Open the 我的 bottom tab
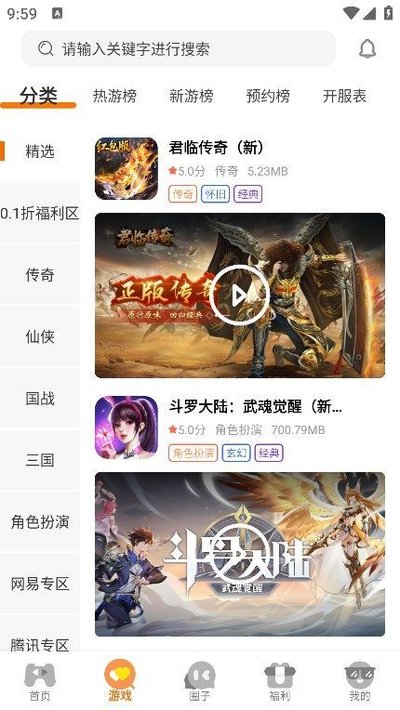 point(360,681)
